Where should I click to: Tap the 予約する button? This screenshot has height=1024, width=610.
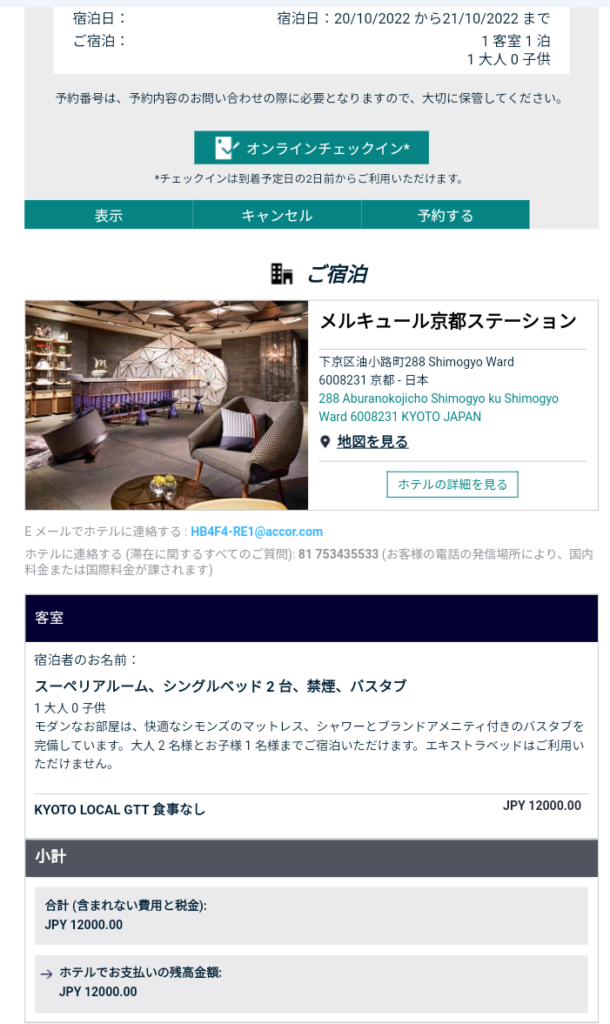click(445, 215)
